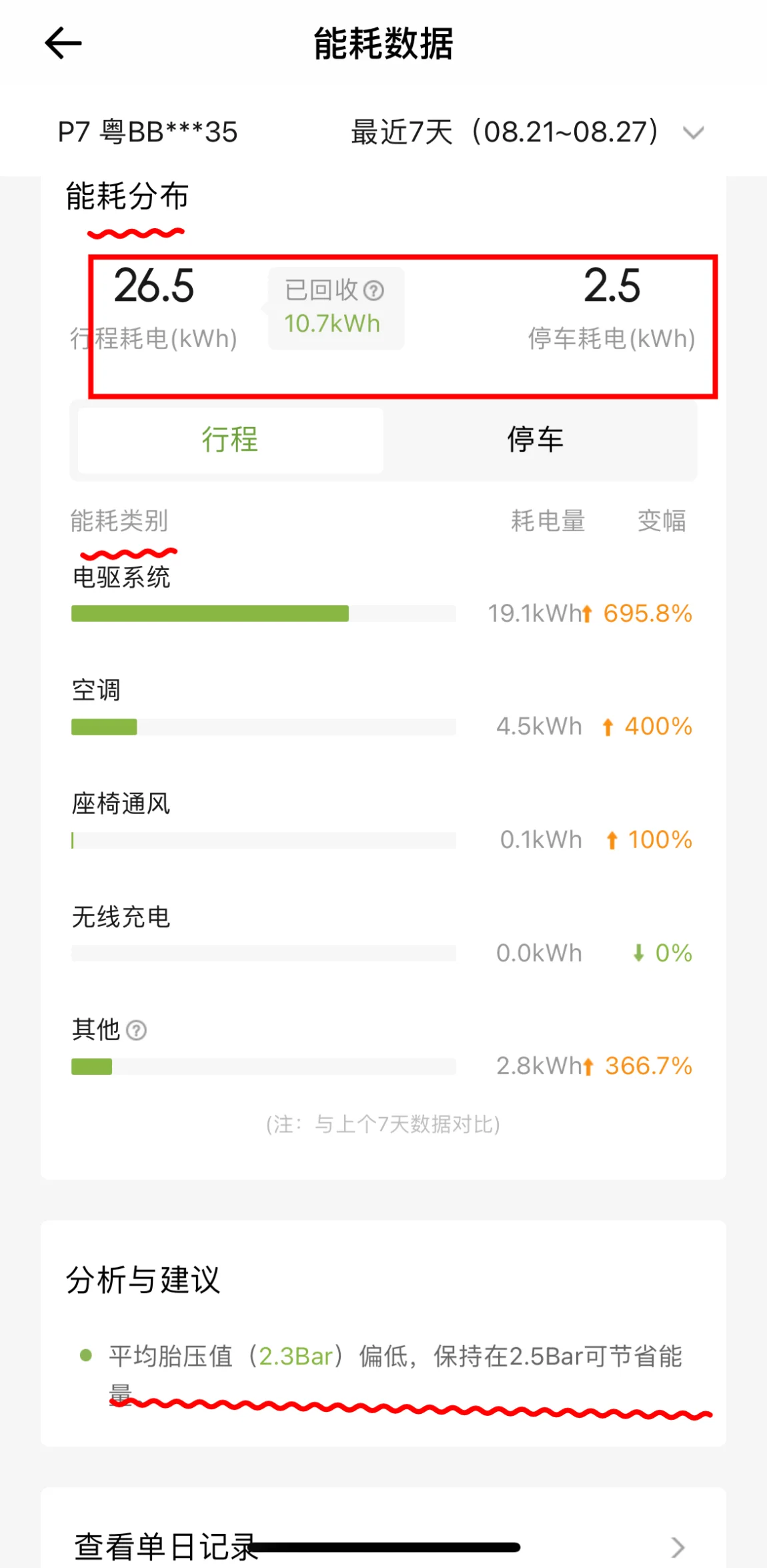Go back using the top-left arrow

click(63, 43)
